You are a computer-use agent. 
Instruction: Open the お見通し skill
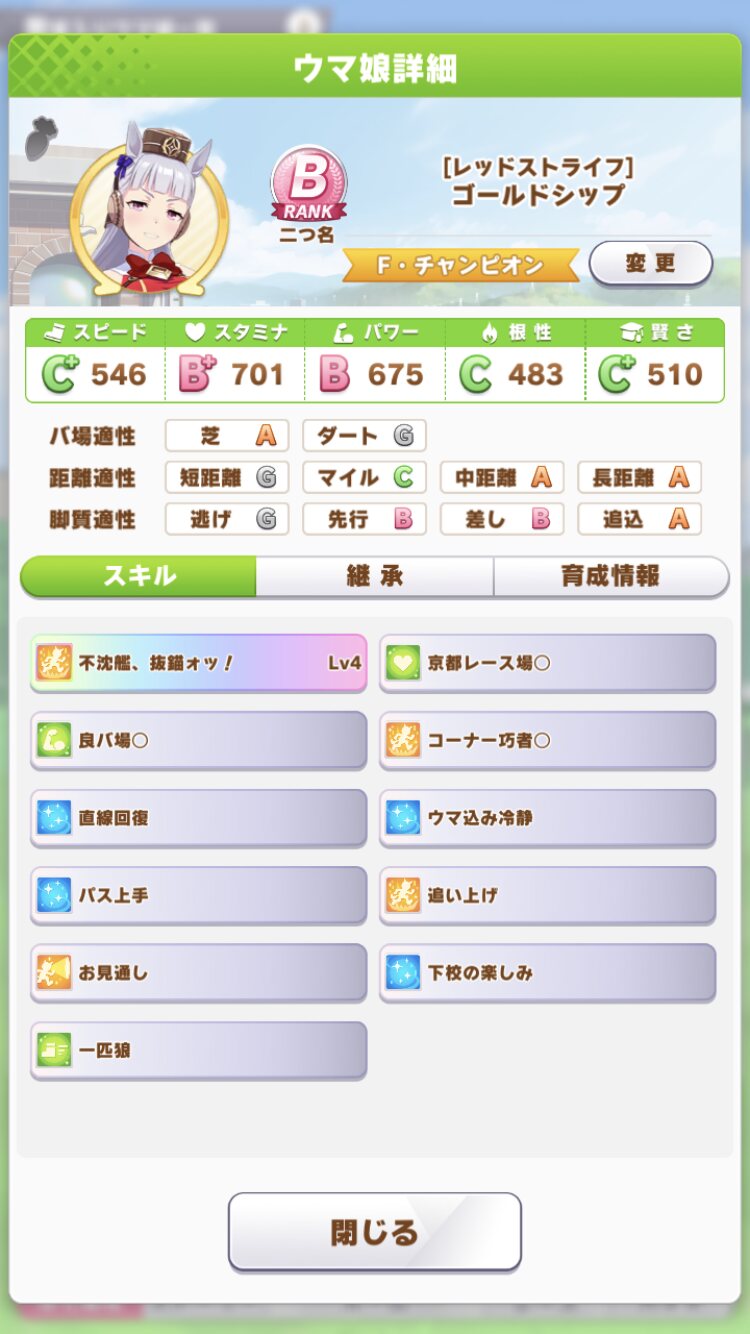(x=198, y=972)
